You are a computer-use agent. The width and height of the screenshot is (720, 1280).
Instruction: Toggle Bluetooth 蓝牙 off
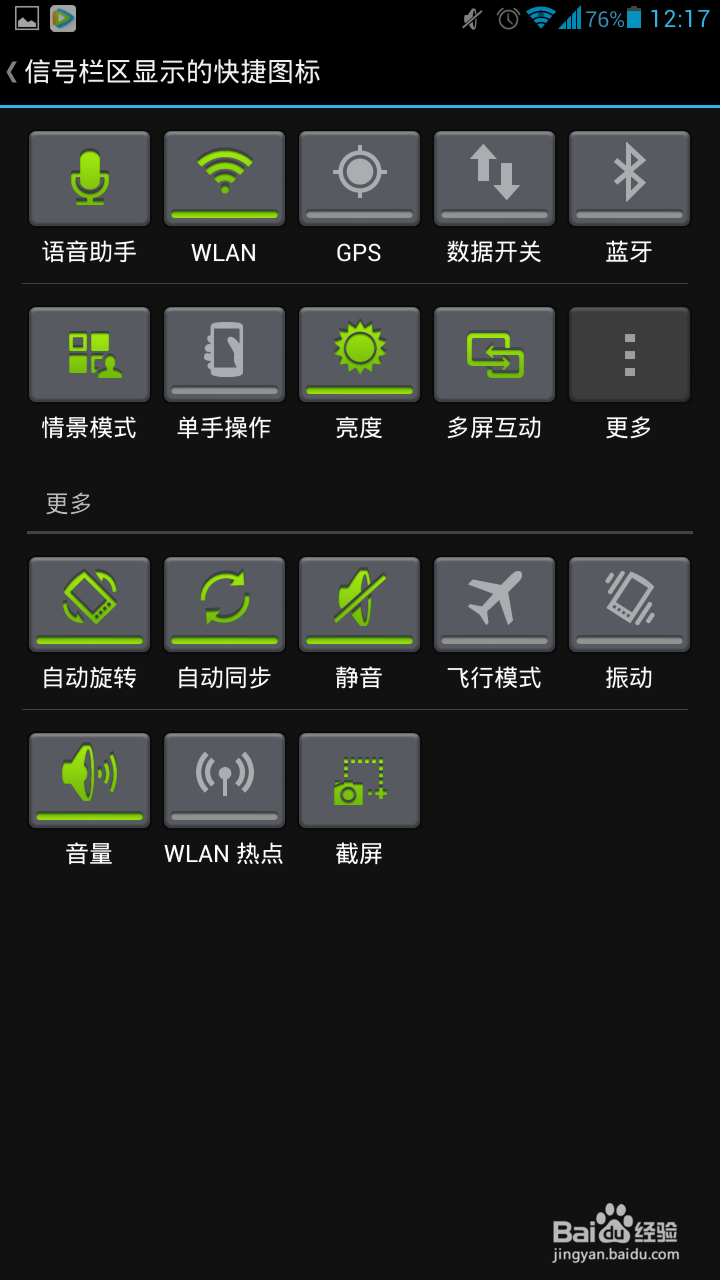pos(629,178)
